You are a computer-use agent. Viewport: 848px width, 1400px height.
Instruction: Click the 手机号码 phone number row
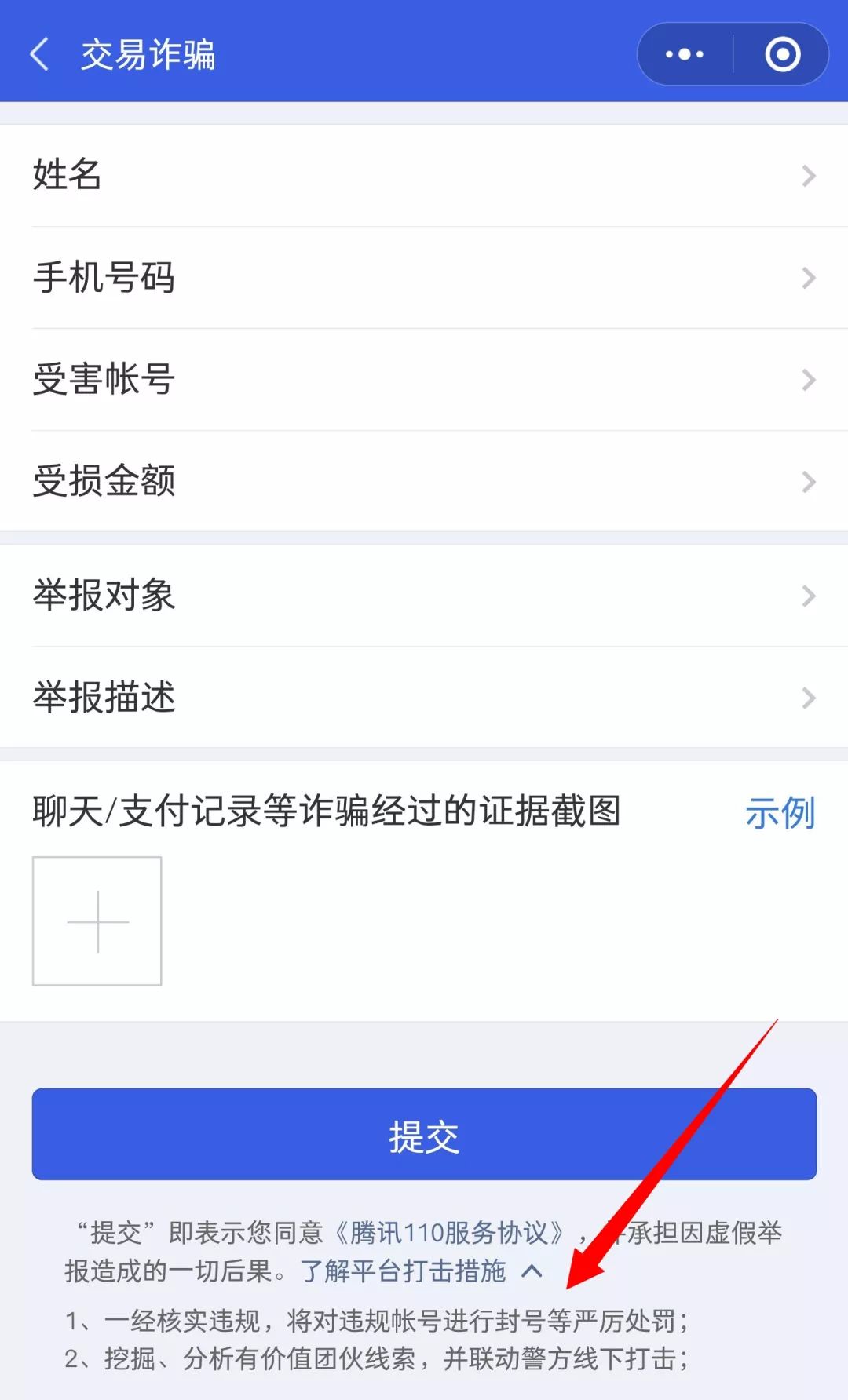[314, 278]
